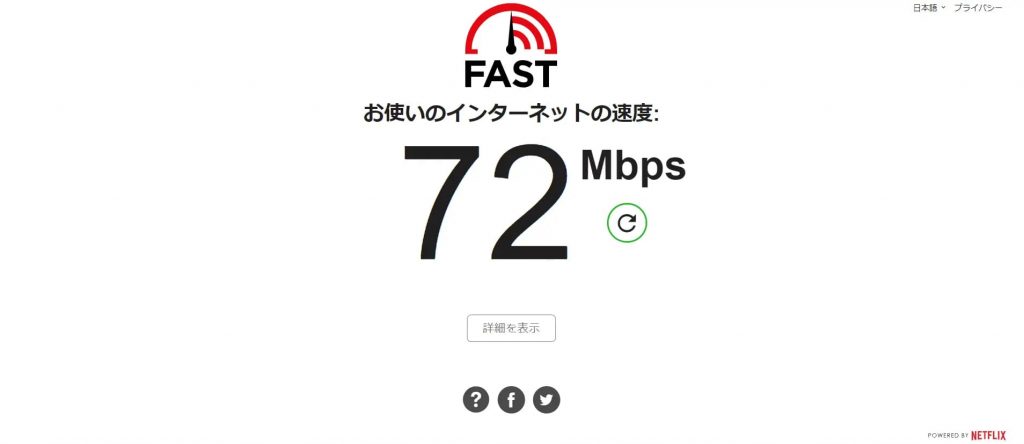Viewport: 1024px width, 444px height.
Task: Open the help question mark icon
Action: coord(476,400)
